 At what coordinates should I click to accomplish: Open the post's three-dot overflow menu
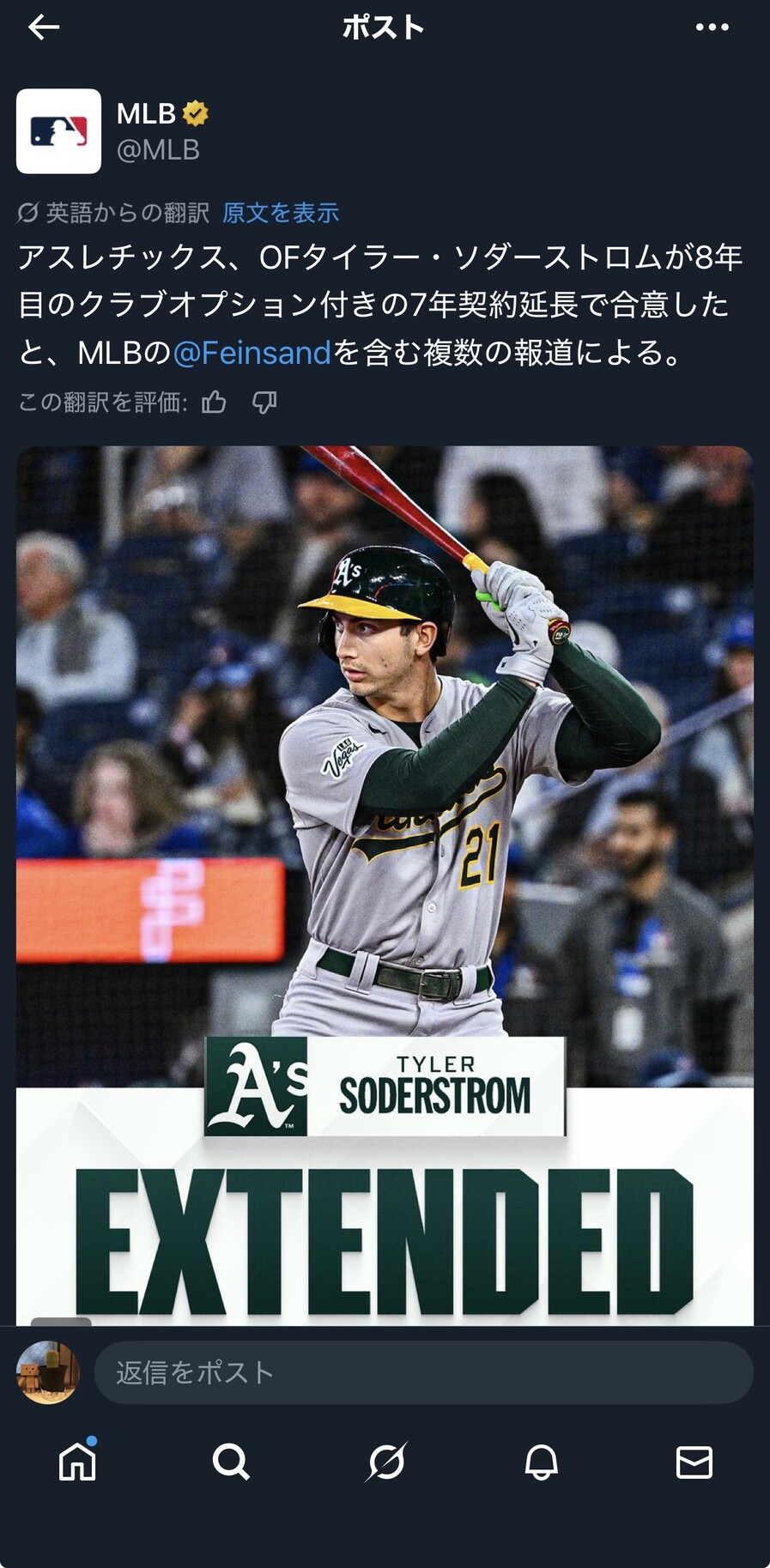point(712,28)
